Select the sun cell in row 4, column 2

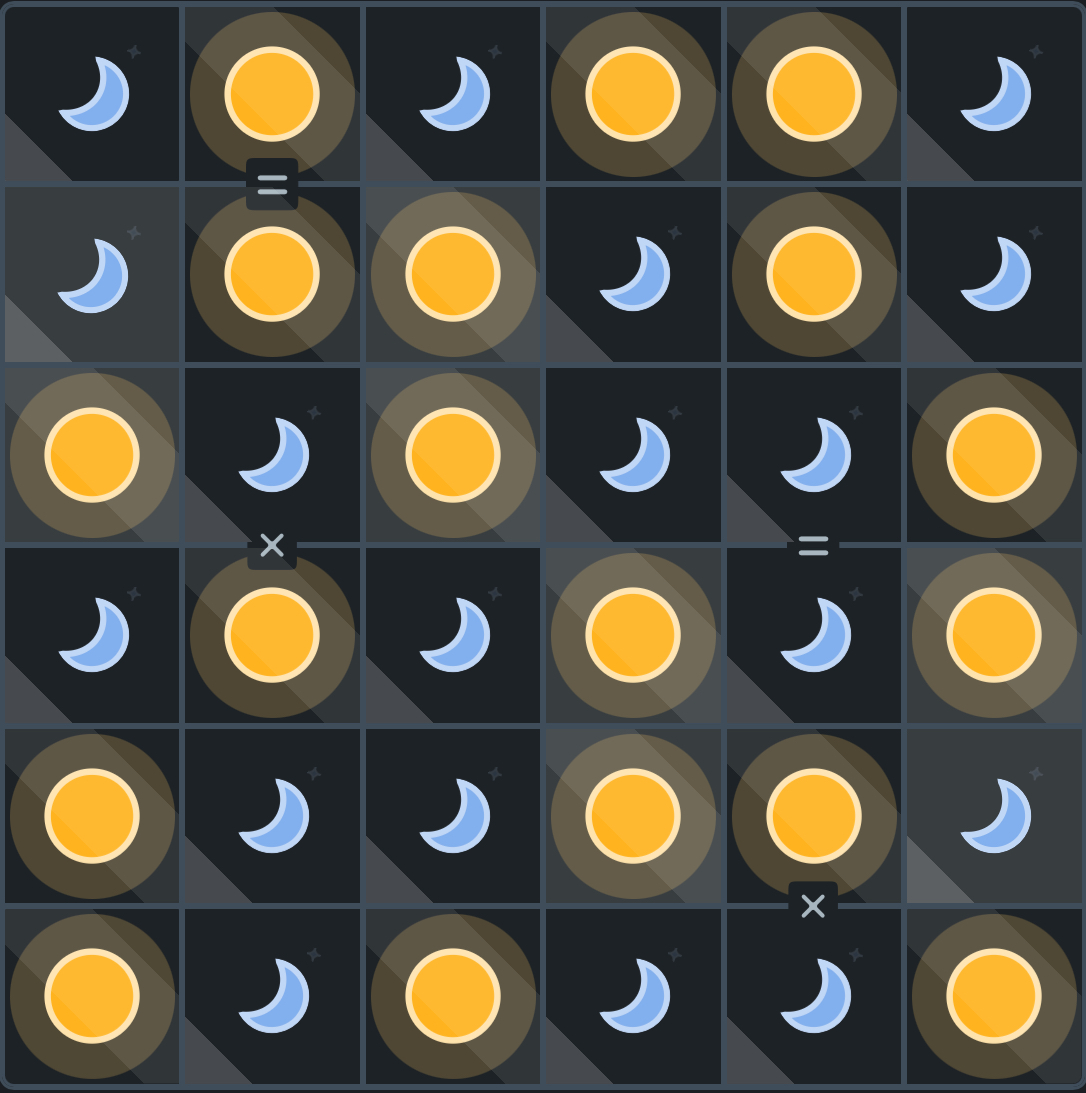(272, 635)
